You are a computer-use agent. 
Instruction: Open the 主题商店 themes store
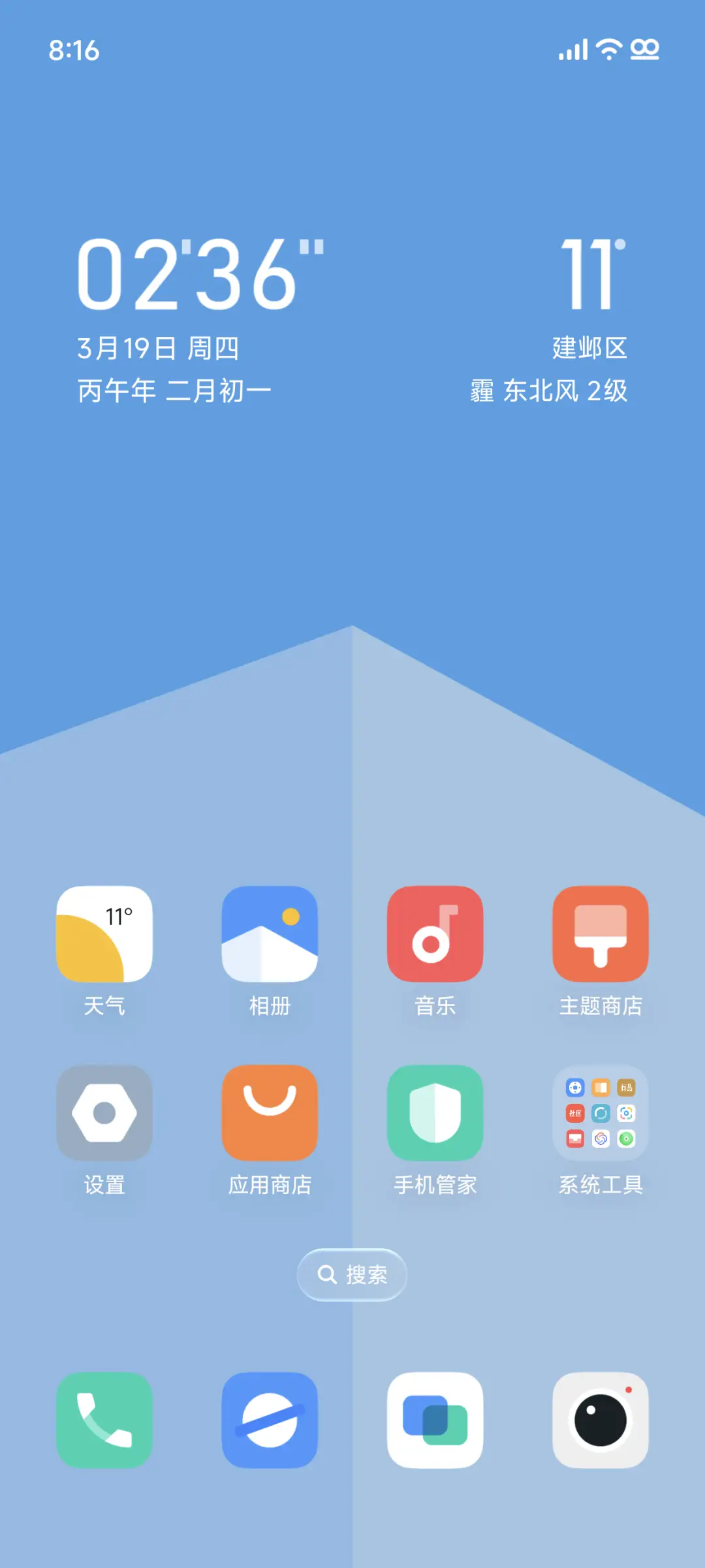[600, 933]
